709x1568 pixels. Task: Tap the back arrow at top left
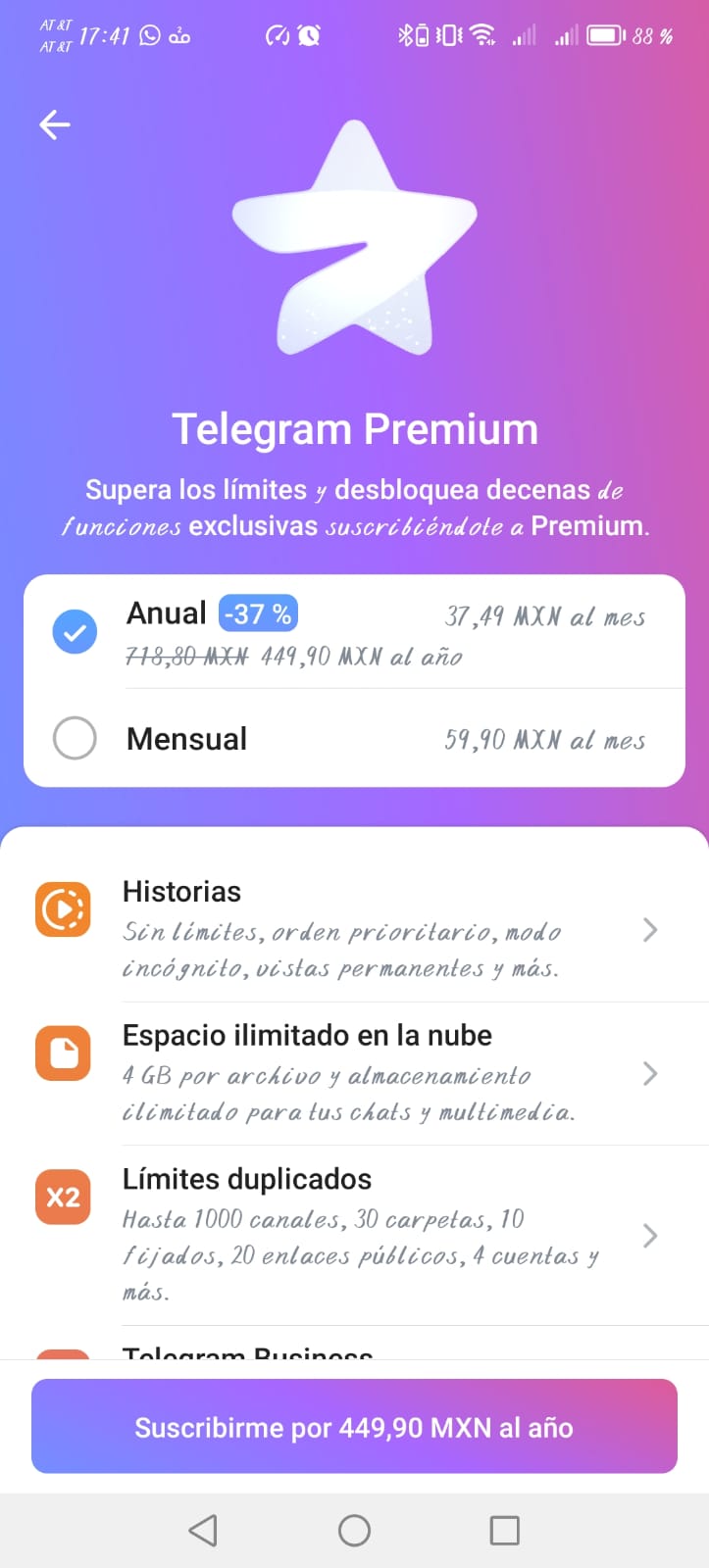coord(54,124)
